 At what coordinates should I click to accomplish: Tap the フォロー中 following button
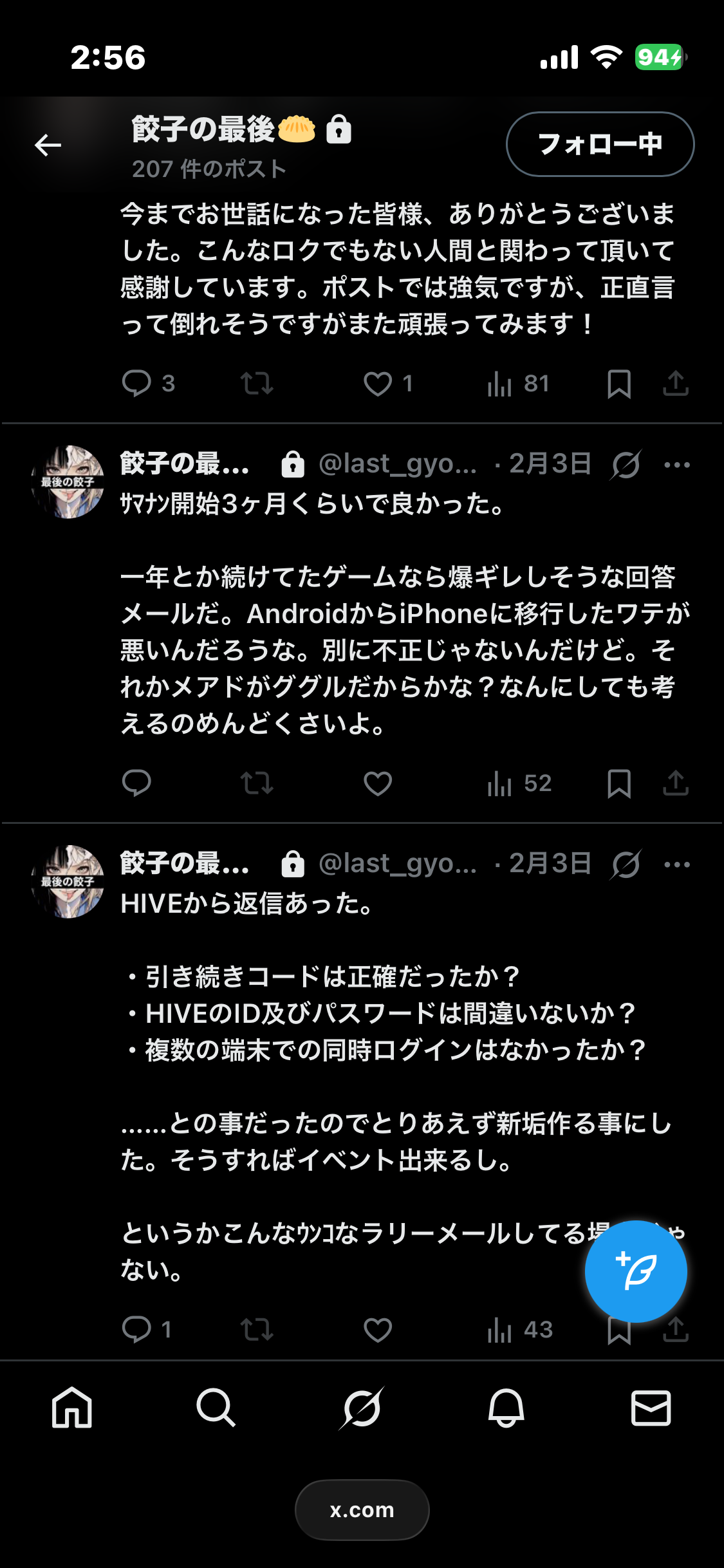(600, 144)
